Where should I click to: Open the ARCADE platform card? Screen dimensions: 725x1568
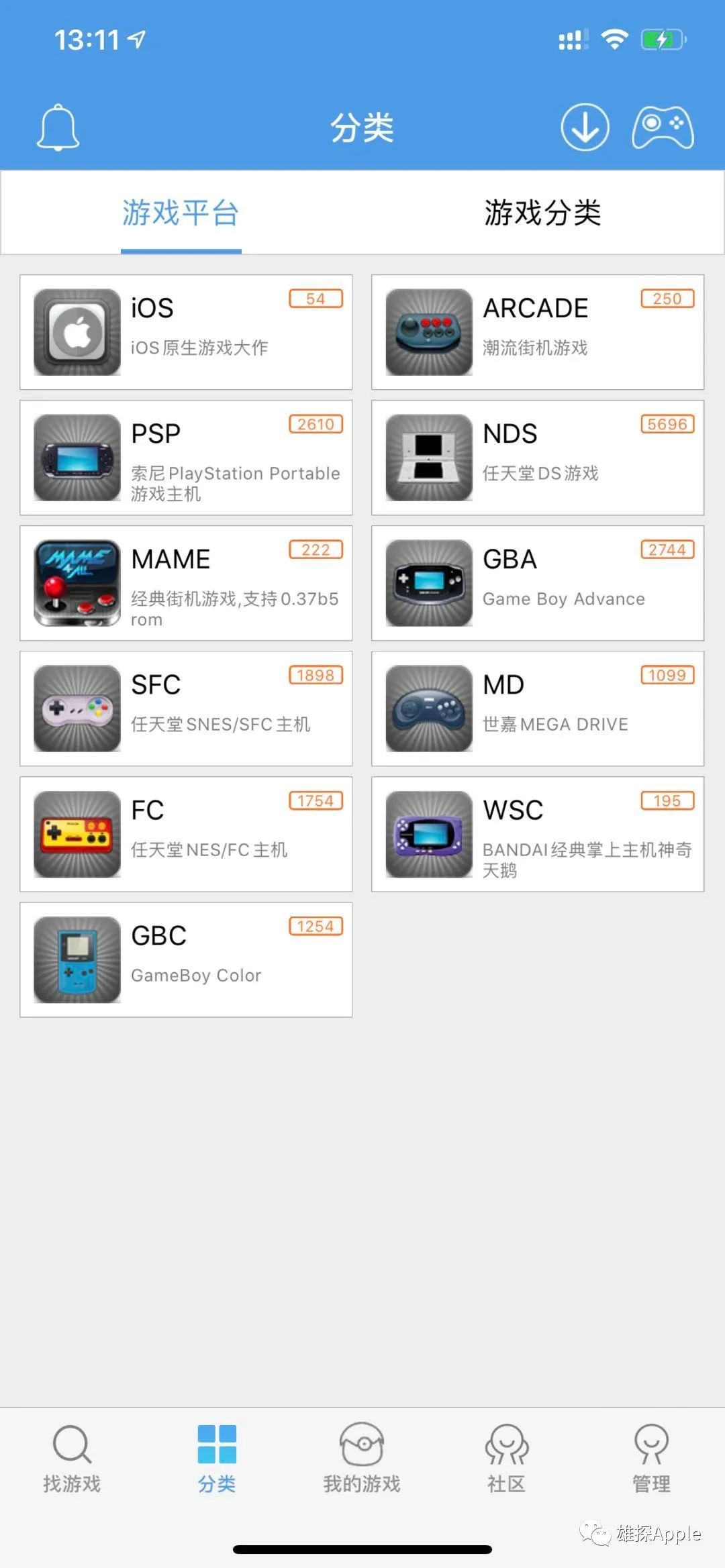coord(538,332)
